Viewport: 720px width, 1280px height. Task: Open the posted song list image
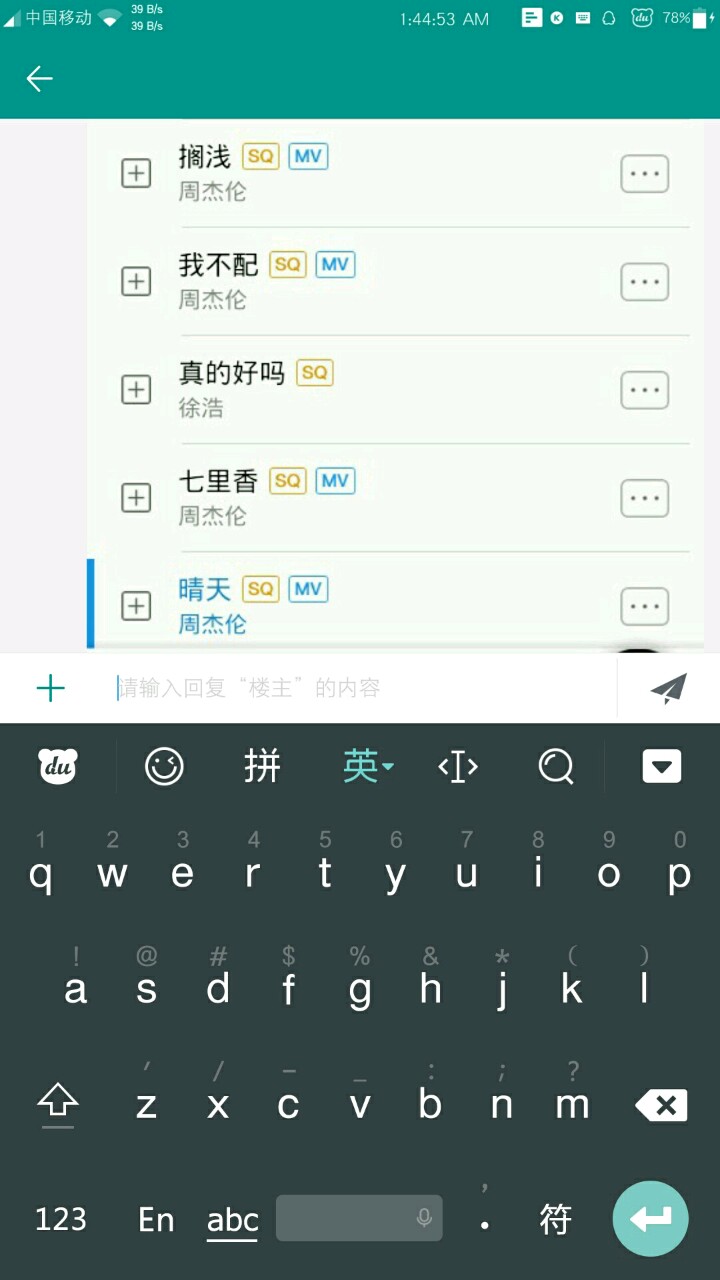395,385
